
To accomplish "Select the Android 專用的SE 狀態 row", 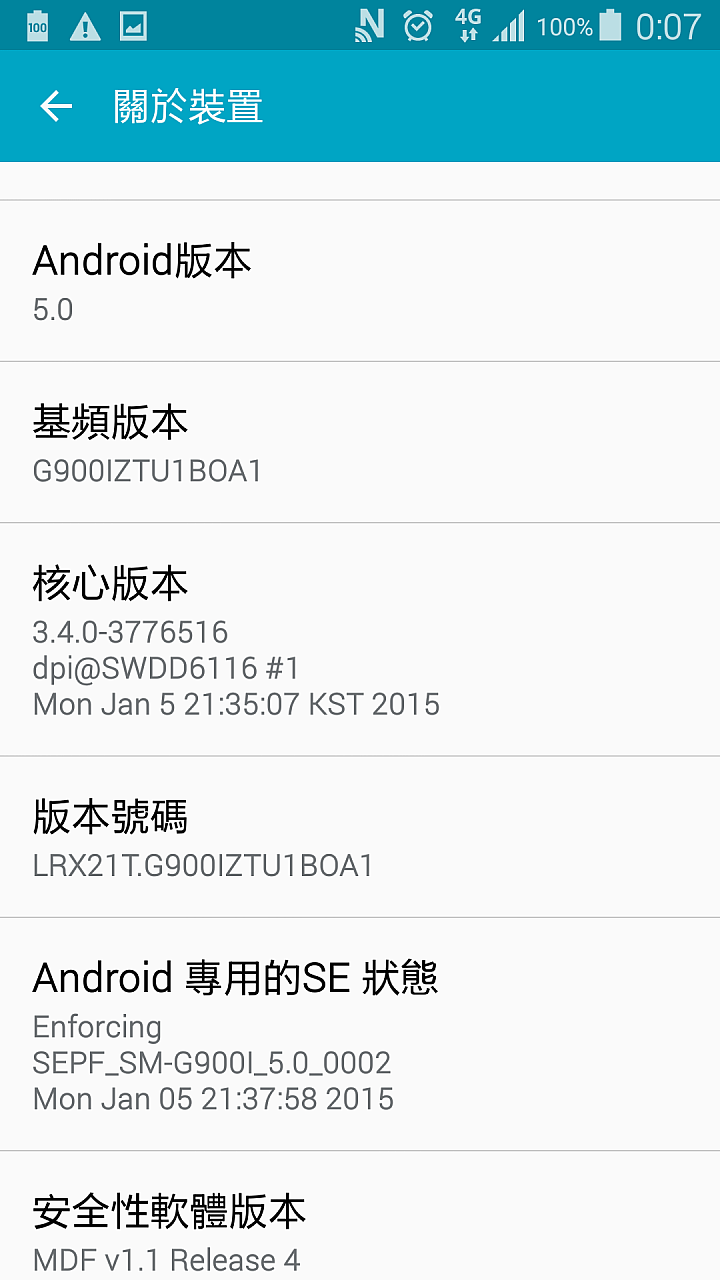I will (x=360, y=1034).
